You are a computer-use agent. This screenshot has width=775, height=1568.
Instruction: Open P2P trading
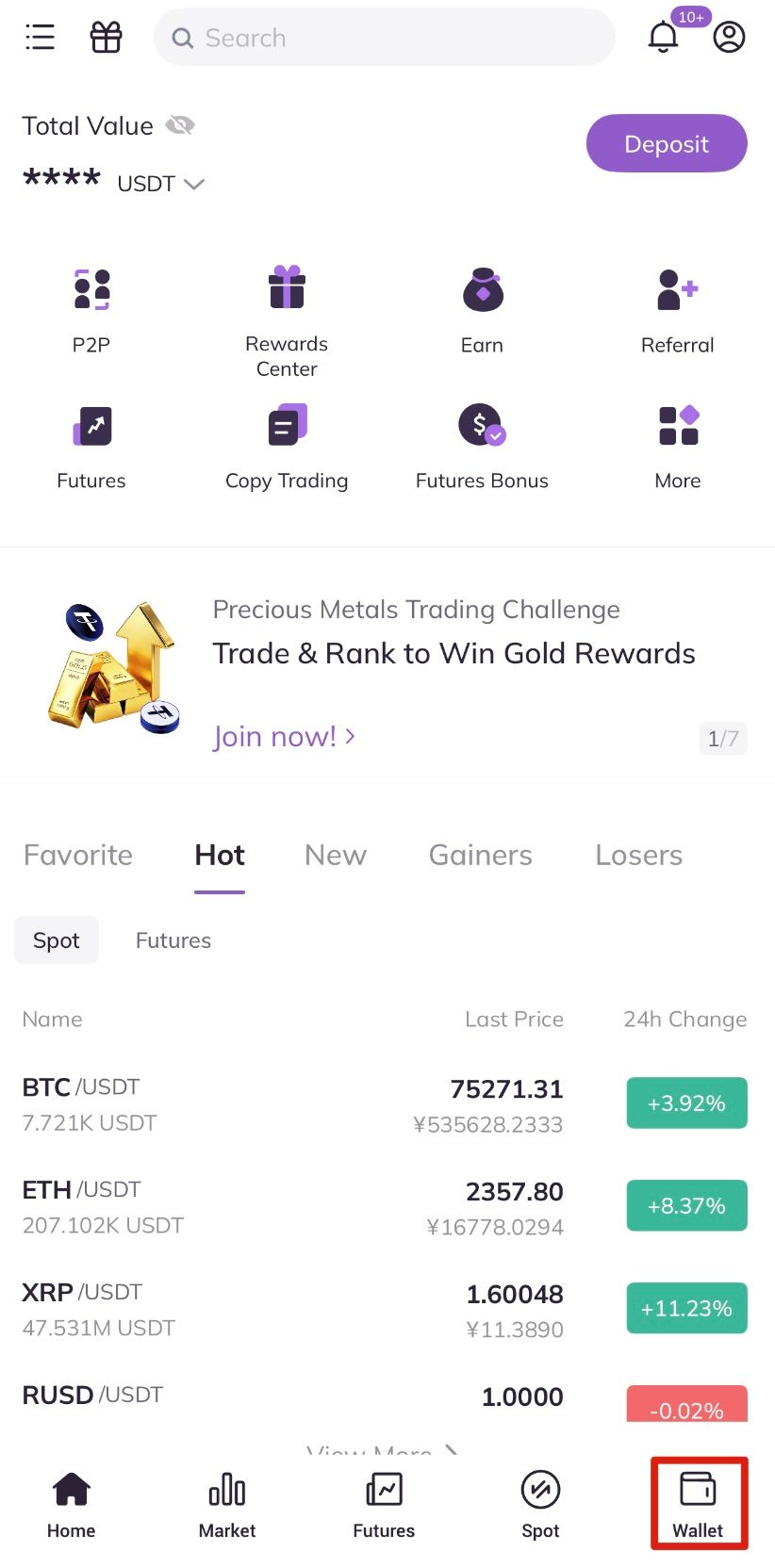click(91, 309)
